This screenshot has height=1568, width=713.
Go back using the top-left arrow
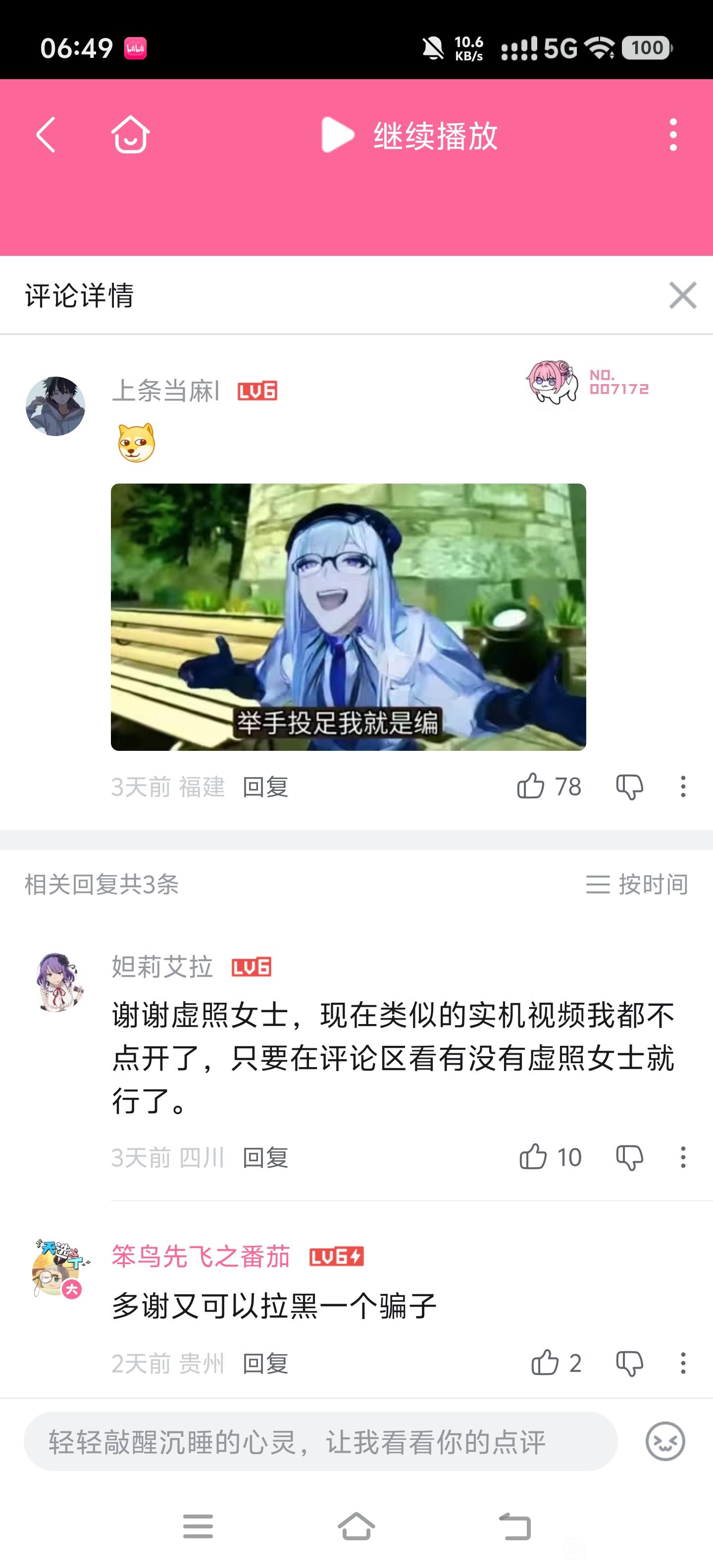point(46,135)
